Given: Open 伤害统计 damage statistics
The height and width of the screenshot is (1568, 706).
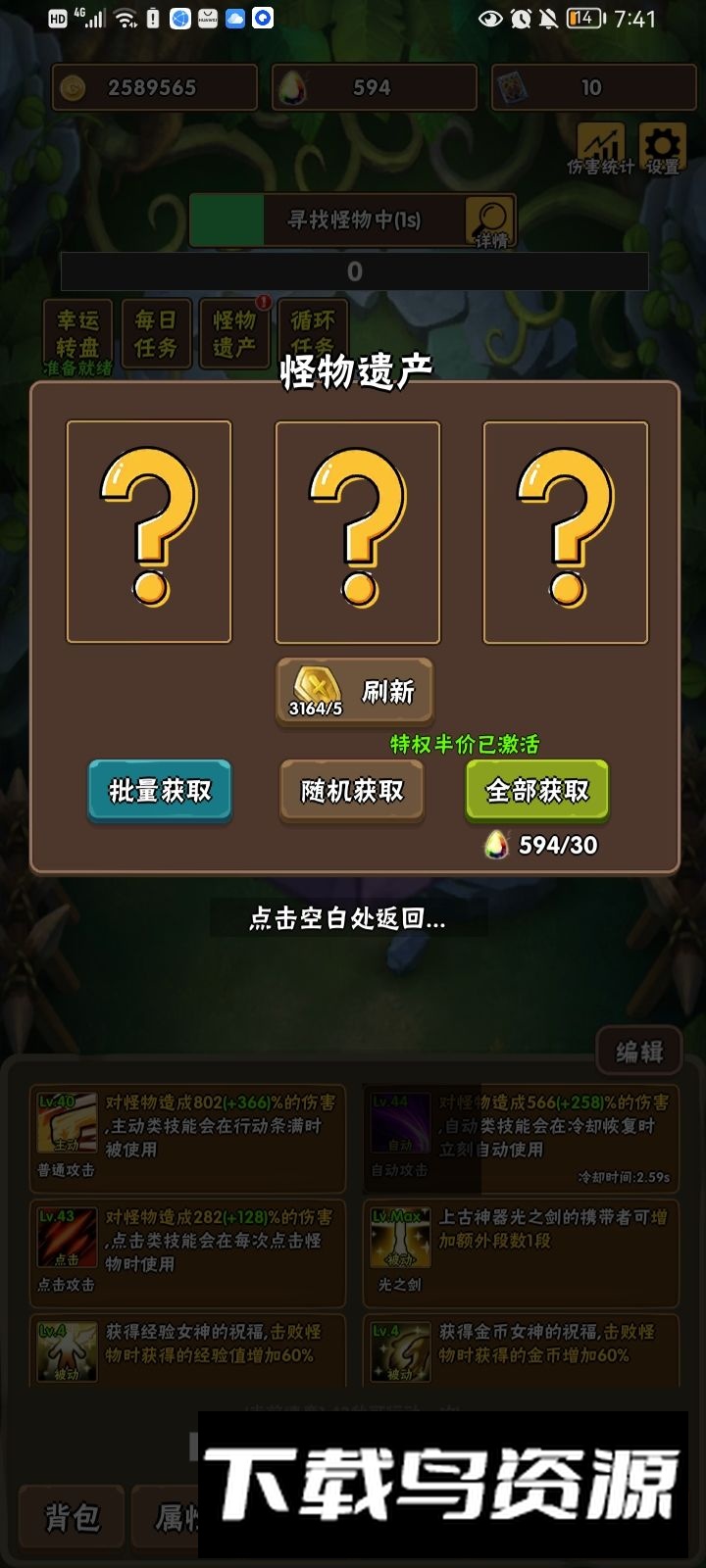Looking at the screenshot, I should pyautogui.click(x=600, y=149).
